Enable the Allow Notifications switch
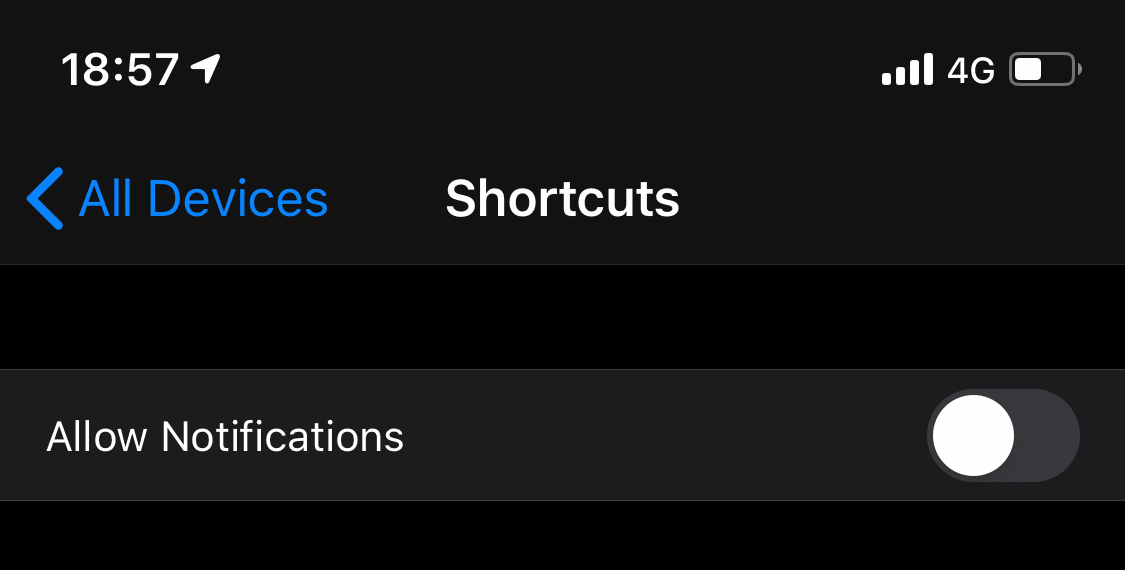Viewport: 1125px width, 570px height. [1003, 436]
